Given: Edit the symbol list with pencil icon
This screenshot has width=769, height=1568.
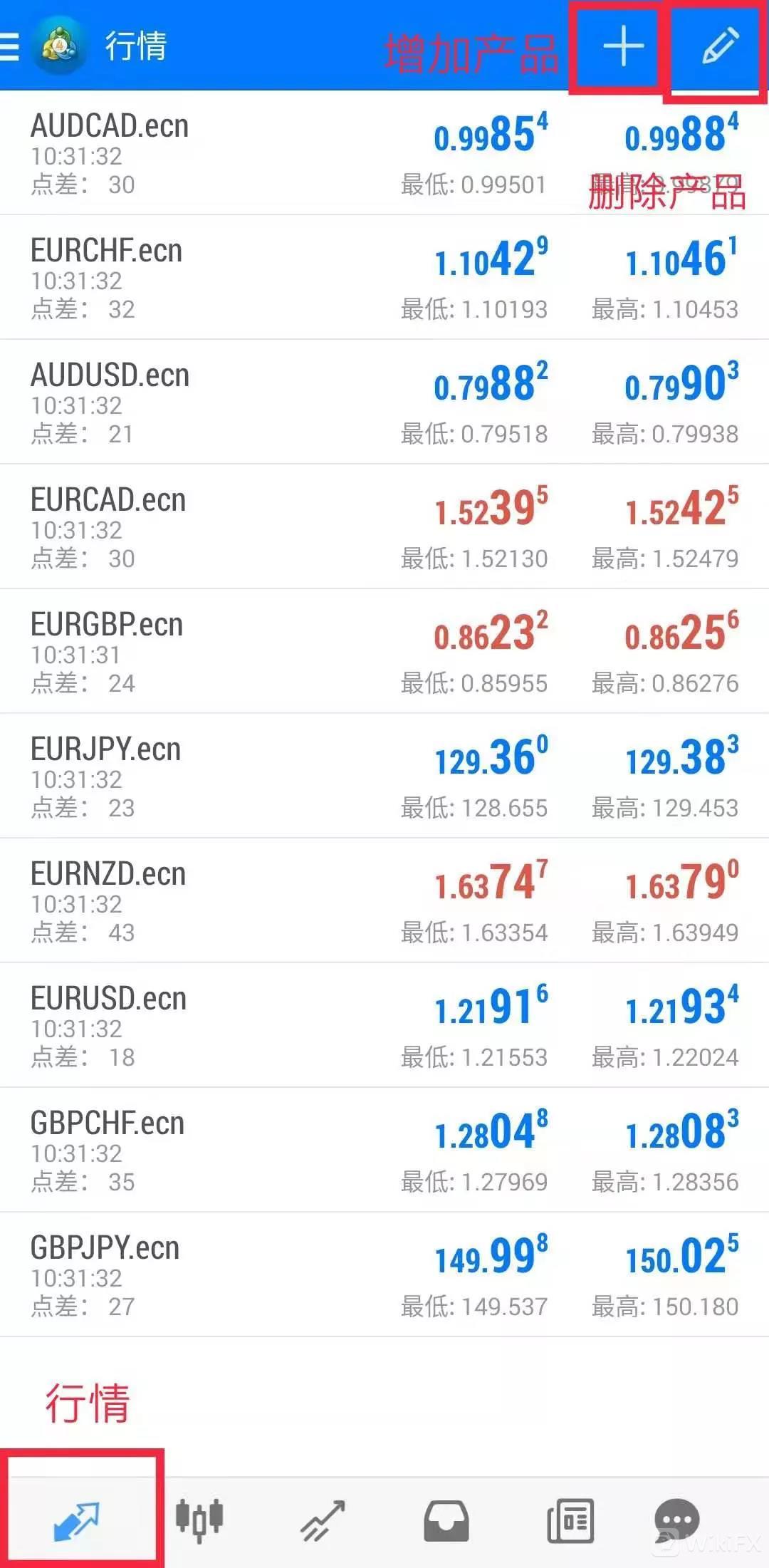Looking at the screenshot, I should tap(719, 47).
